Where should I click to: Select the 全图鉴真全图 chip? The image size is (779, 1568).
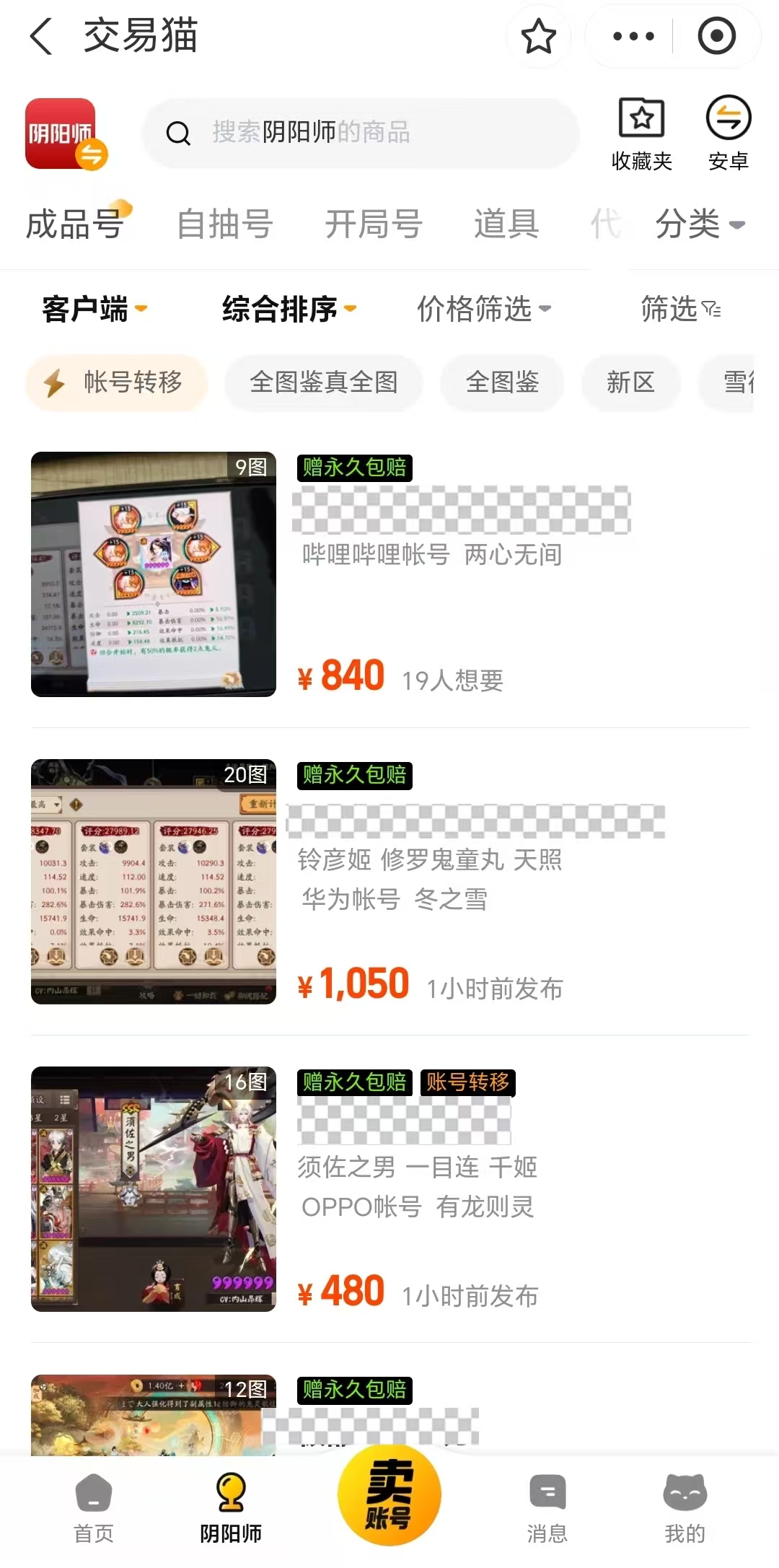[x=323, y=382]
